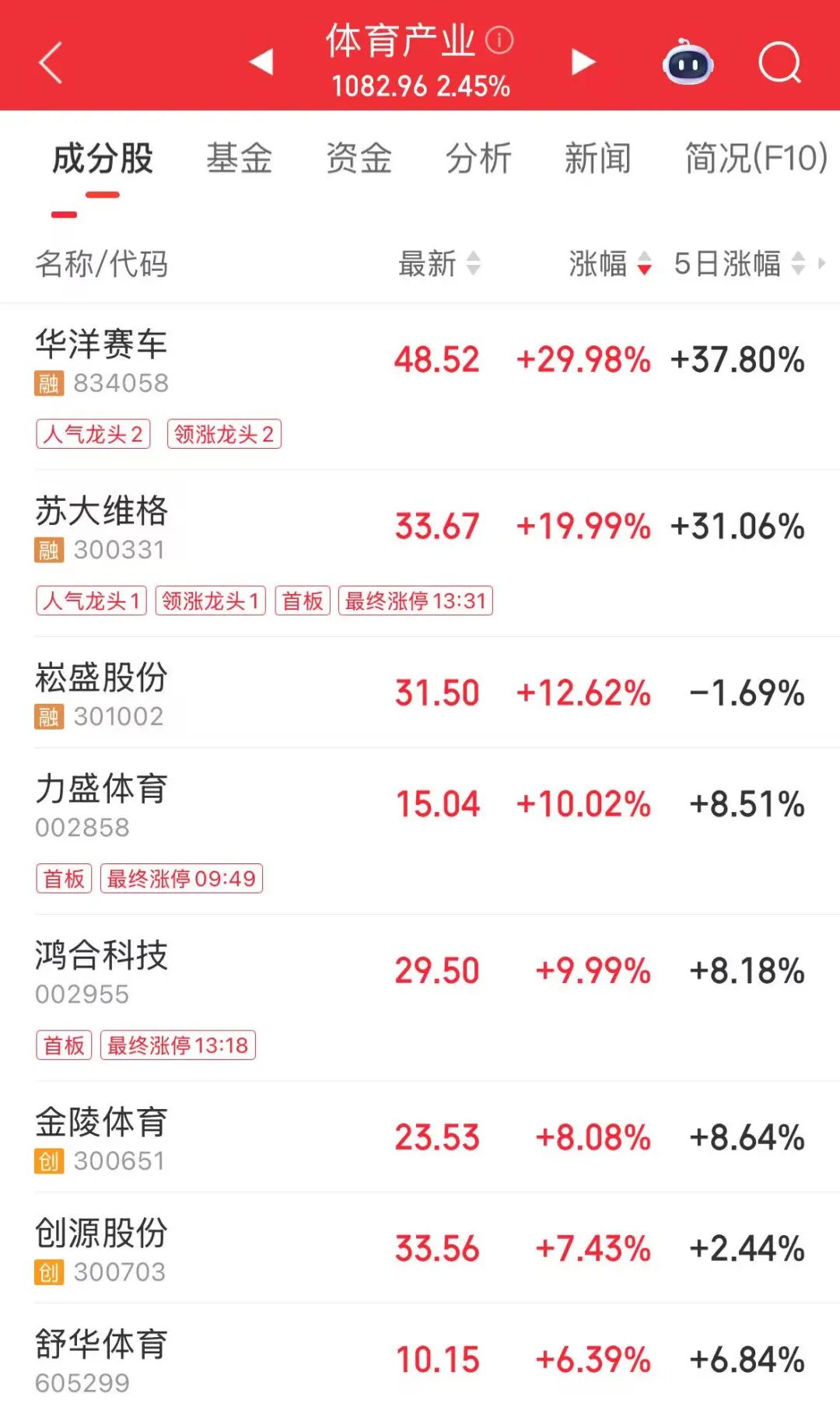Open the 分析 tab
Screen dimensions: 840x1414
click(x=478, y=159)
